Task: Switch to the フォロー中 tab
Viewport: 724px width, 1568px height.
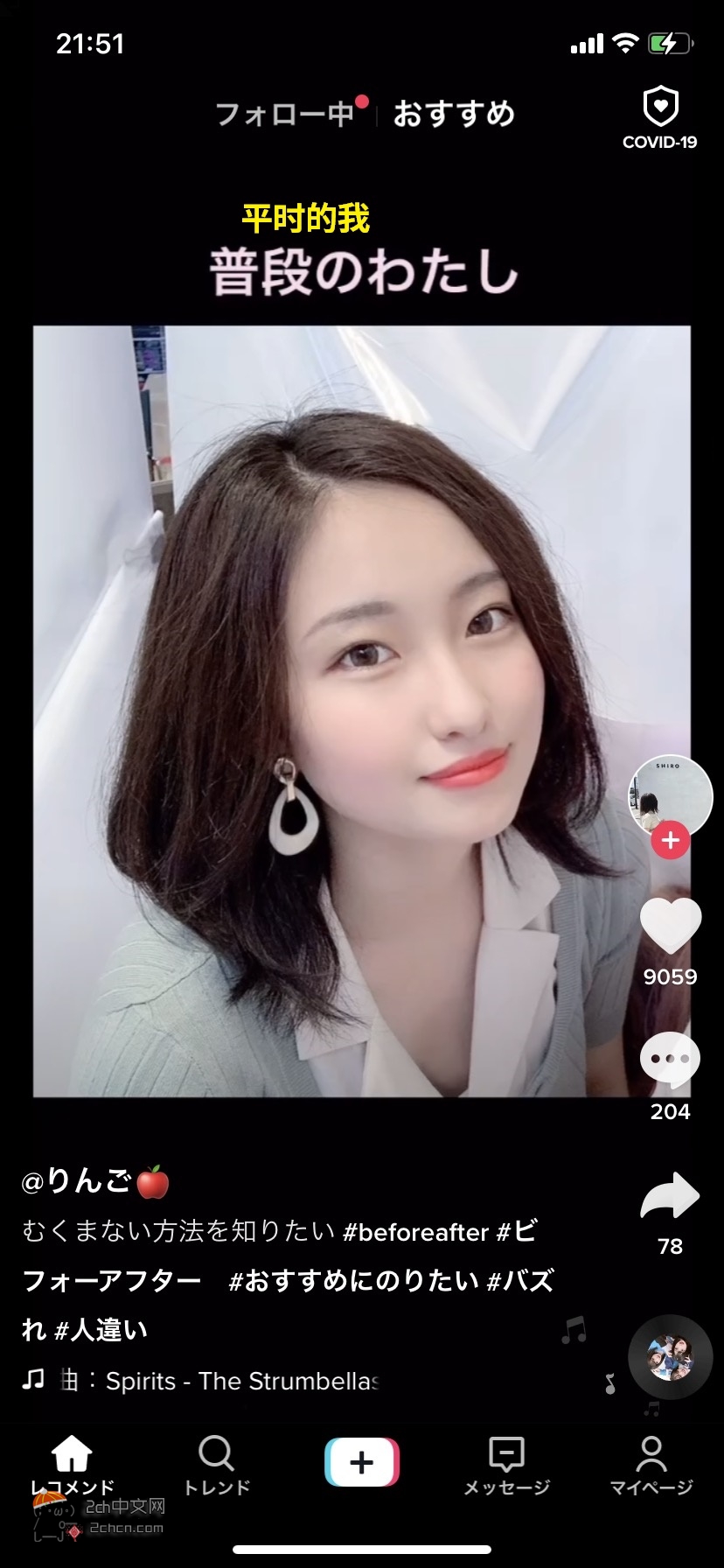Action: tap(285, 114)
